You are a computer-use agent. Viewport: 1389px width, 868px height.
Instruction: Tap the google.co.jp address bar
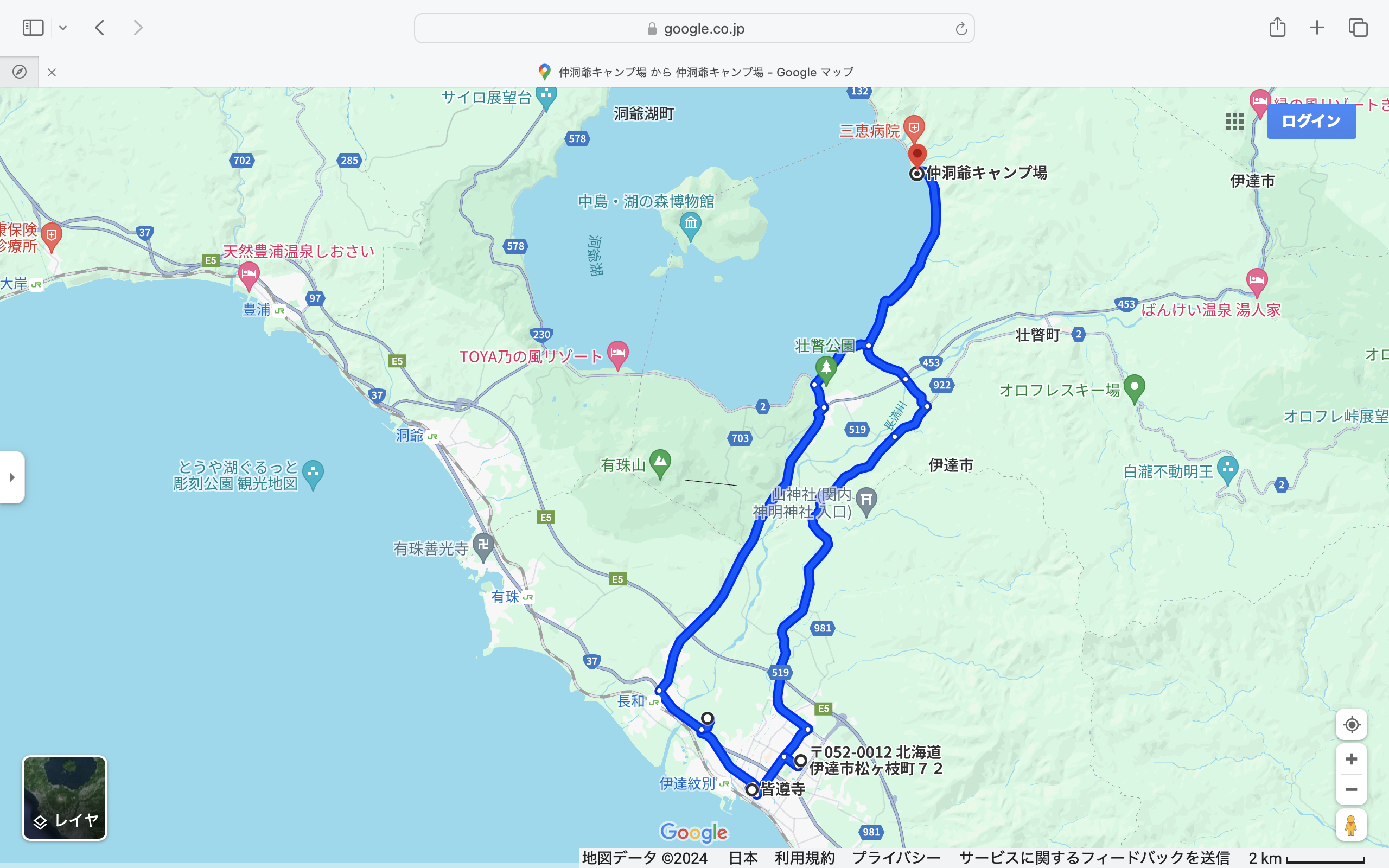tap(694, 29)
